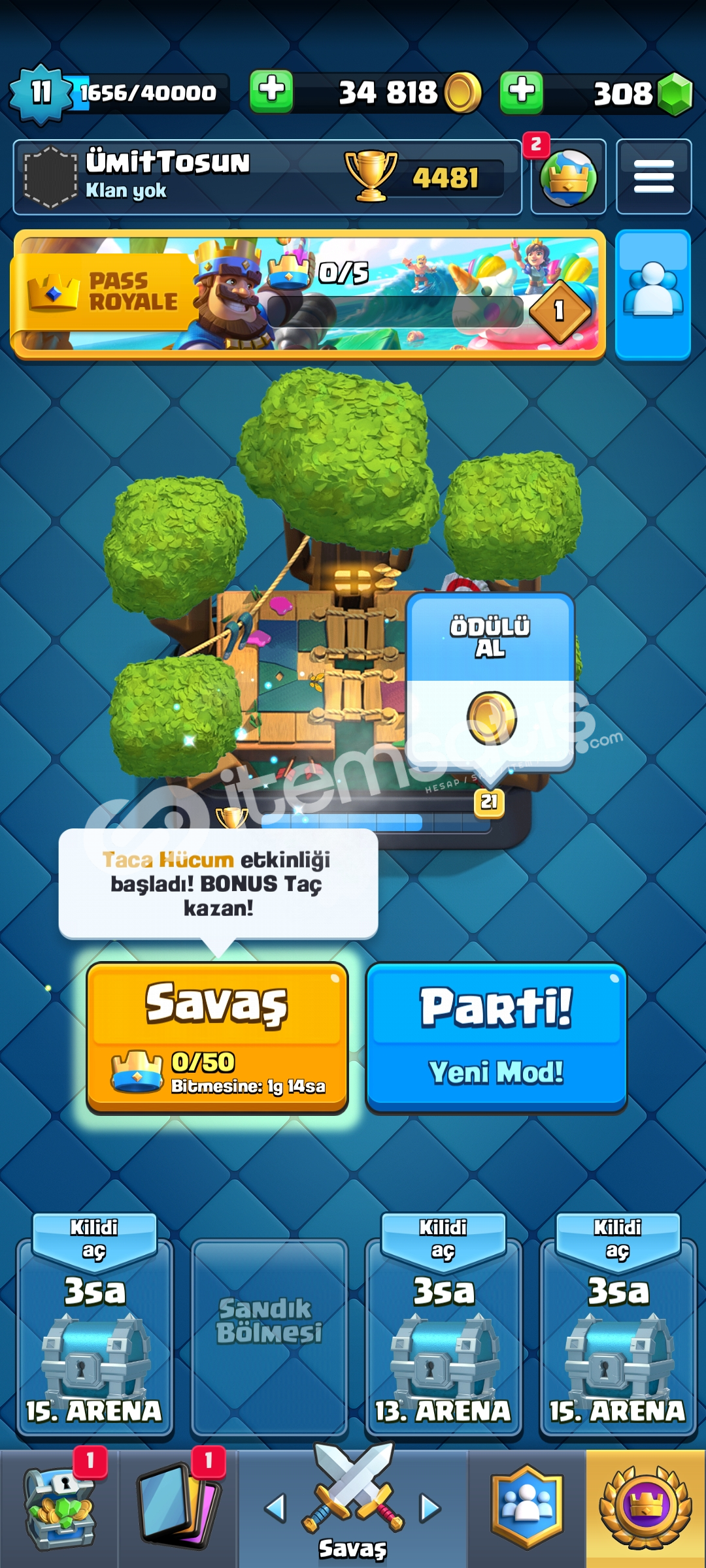Start a battle with the Savaş button
The image size is (706, 1568).
[217, 1037]
